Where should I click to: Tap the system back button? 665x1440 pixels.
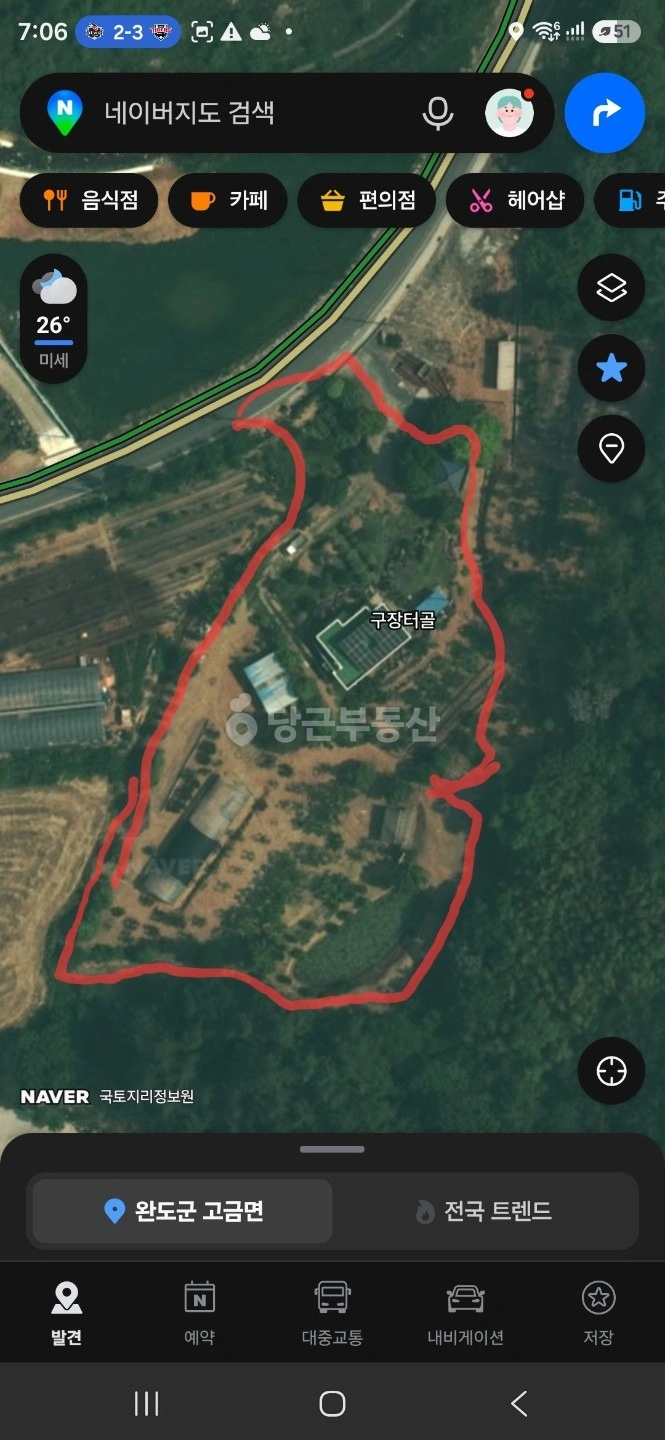[519, 1404]
